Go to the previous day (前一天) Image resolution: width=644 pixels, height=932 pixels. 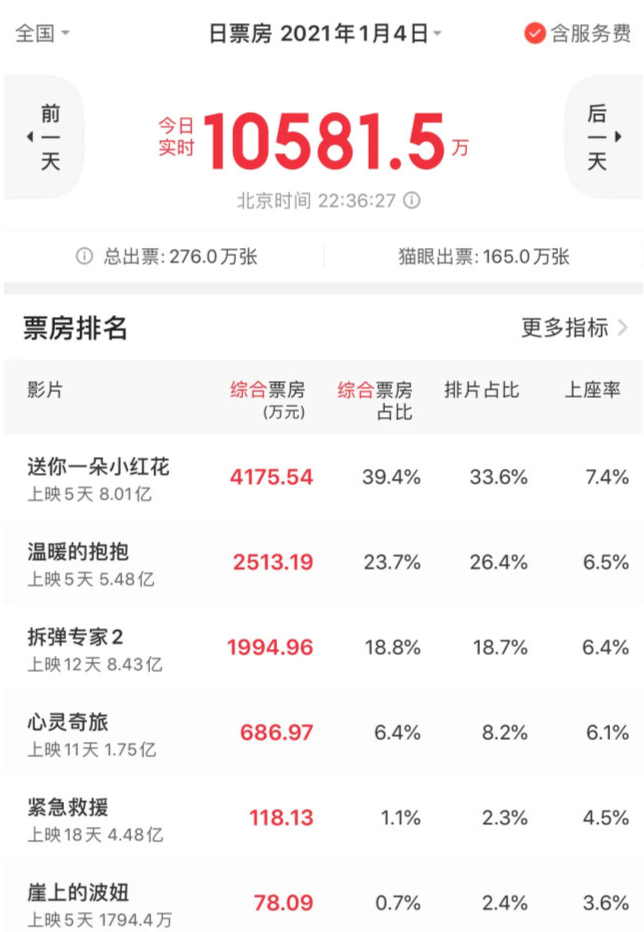[x=46, y=137]
